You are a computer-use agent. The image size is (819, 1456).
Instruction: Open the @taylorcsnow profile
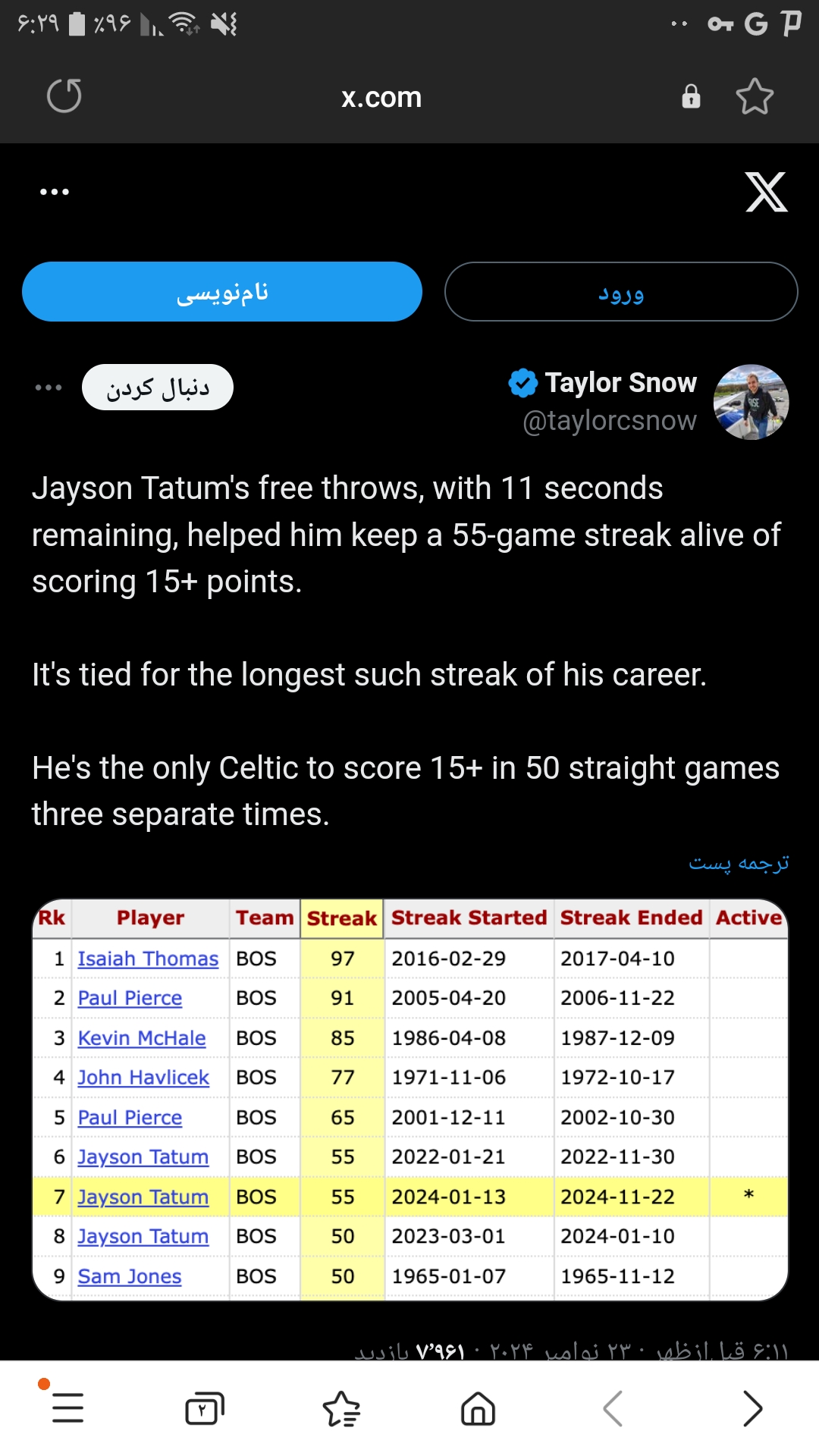(610, 421)
